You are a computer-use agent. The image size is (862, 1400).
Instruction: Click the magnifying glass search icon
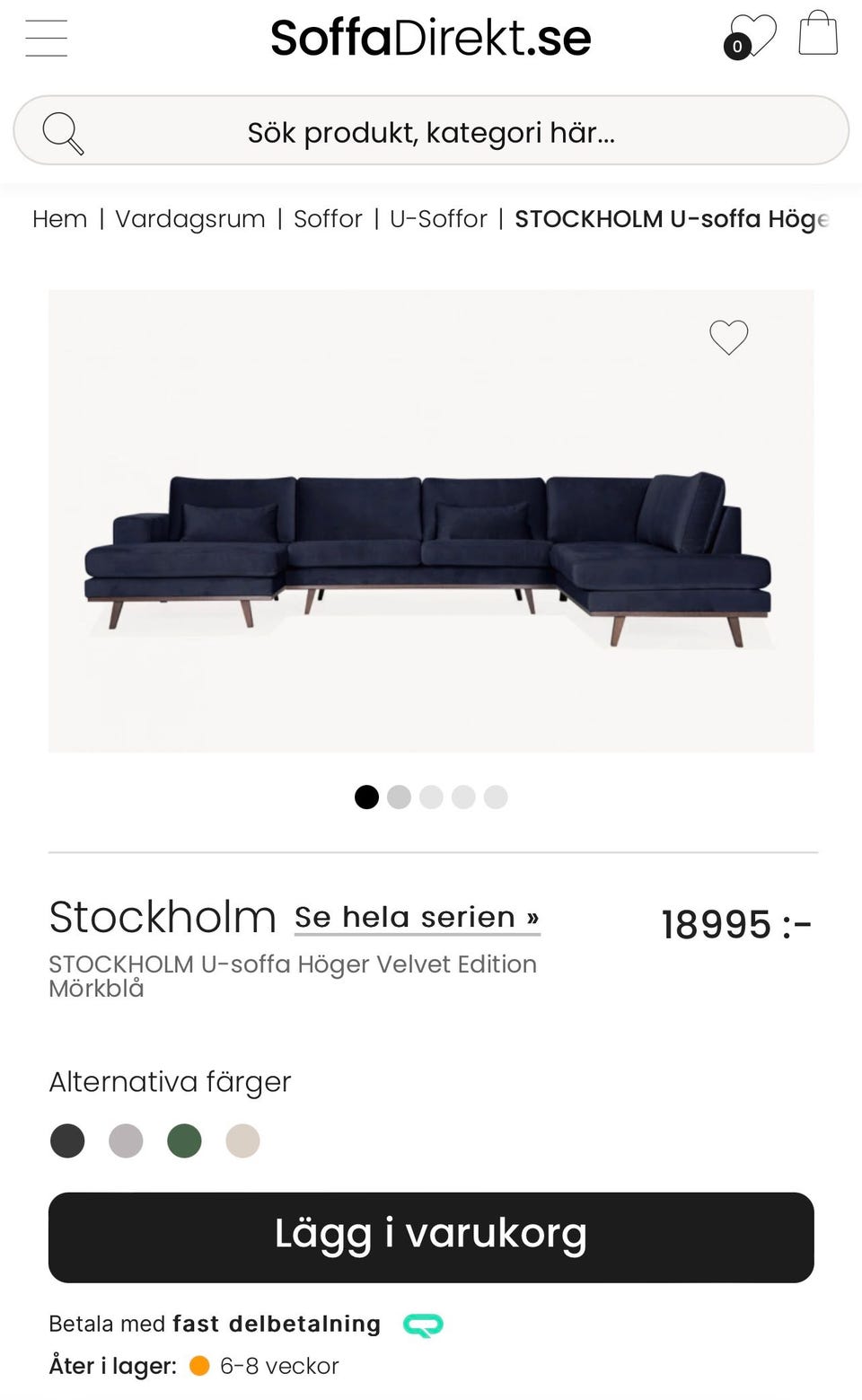62,131
